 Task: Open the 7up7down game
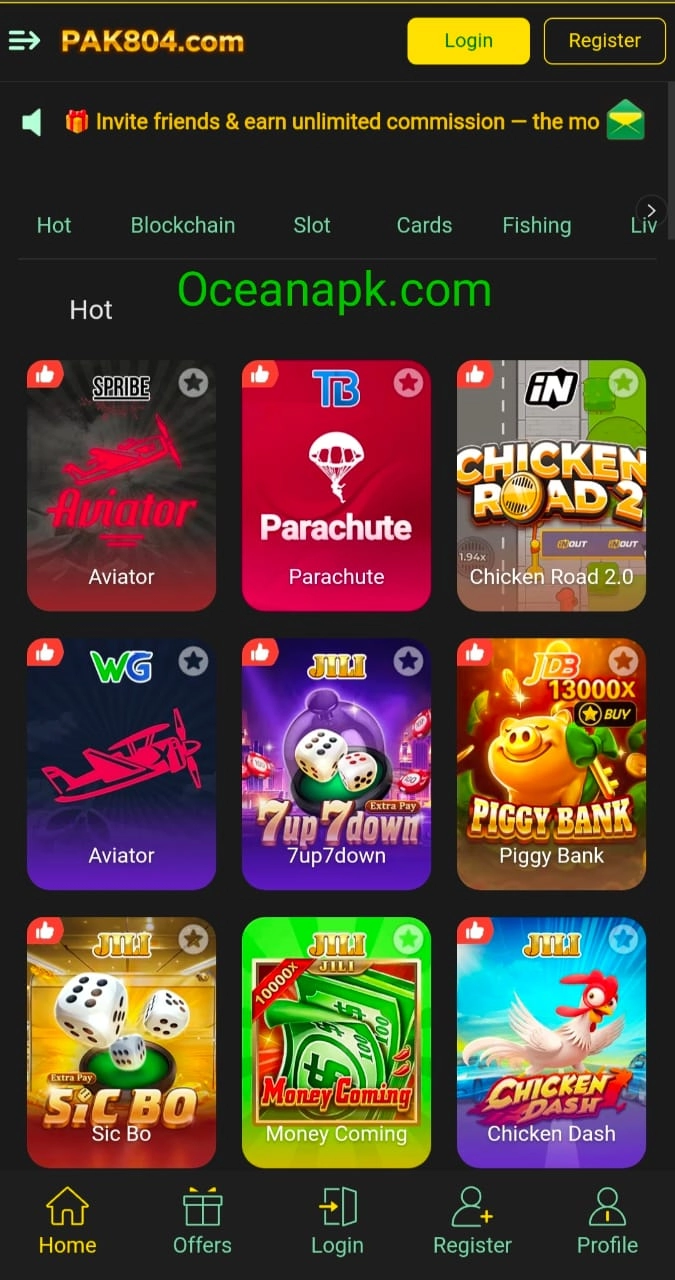pos(336,764)
